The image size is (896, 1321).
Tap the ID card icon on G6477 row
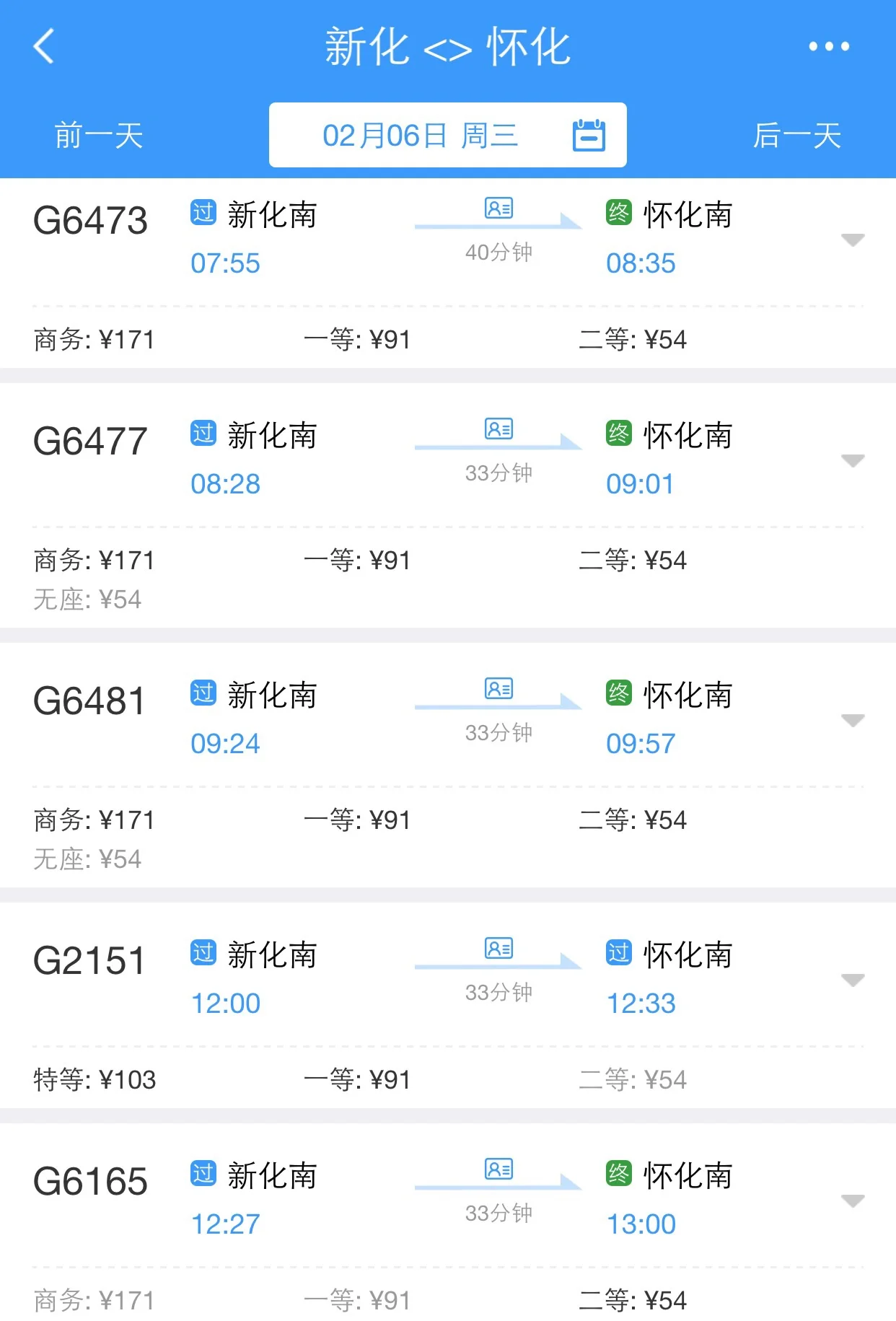(497, 429)
